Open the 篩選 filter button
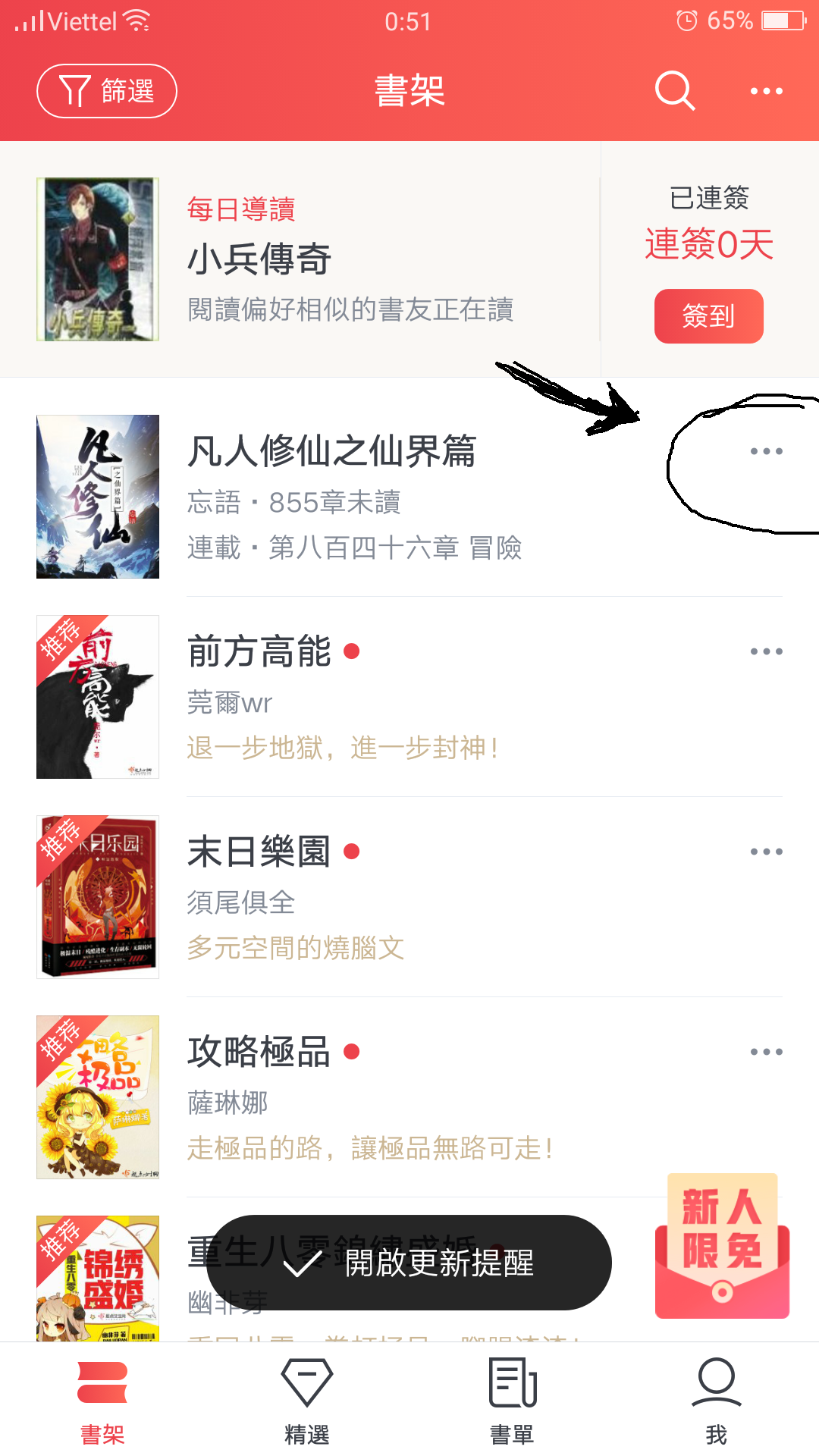This screenshot has width=819, height=1456. point(107,91)
